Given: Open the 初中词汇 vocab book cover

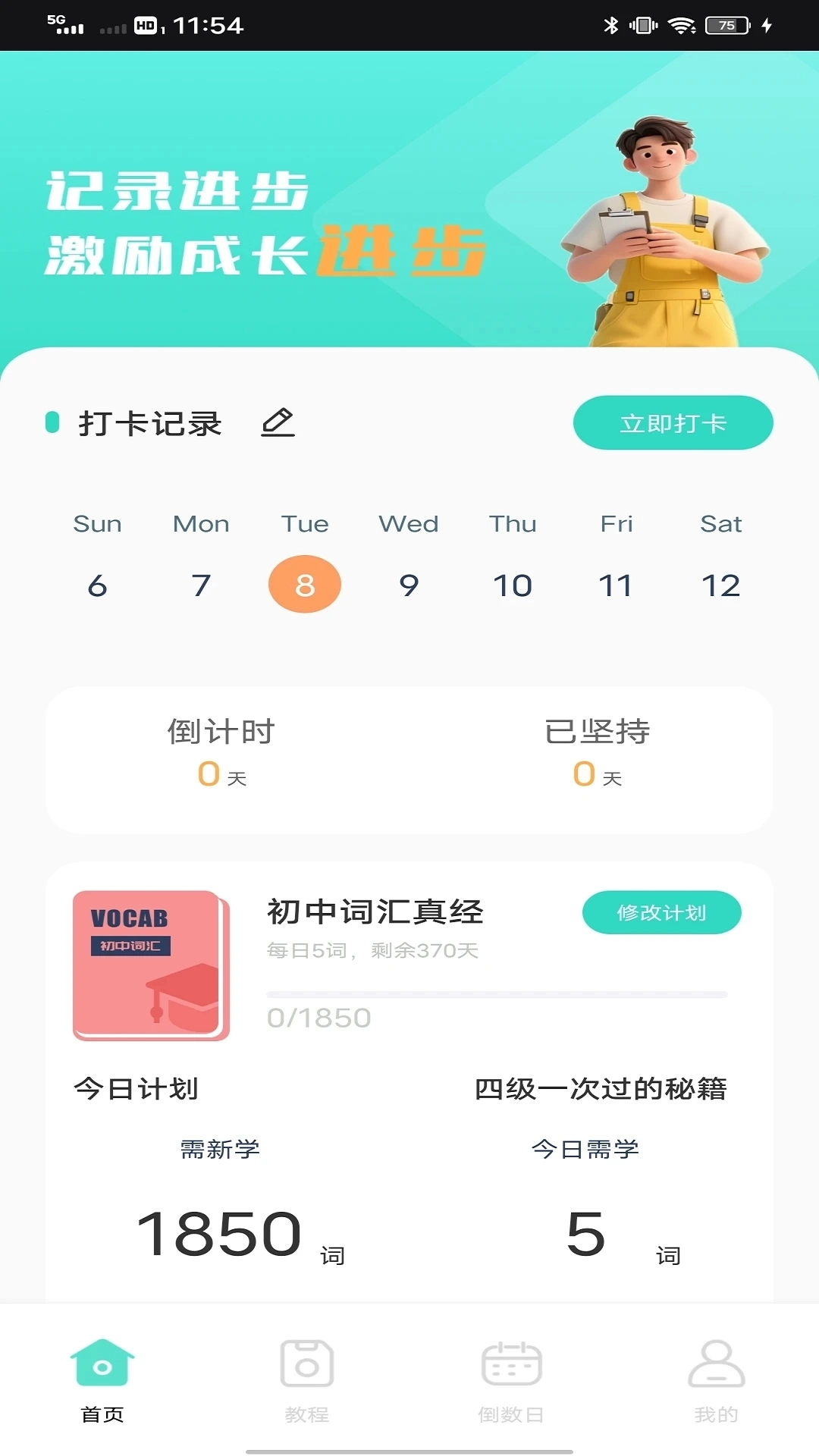Looking at the screenshot, I should click(151, 965).
